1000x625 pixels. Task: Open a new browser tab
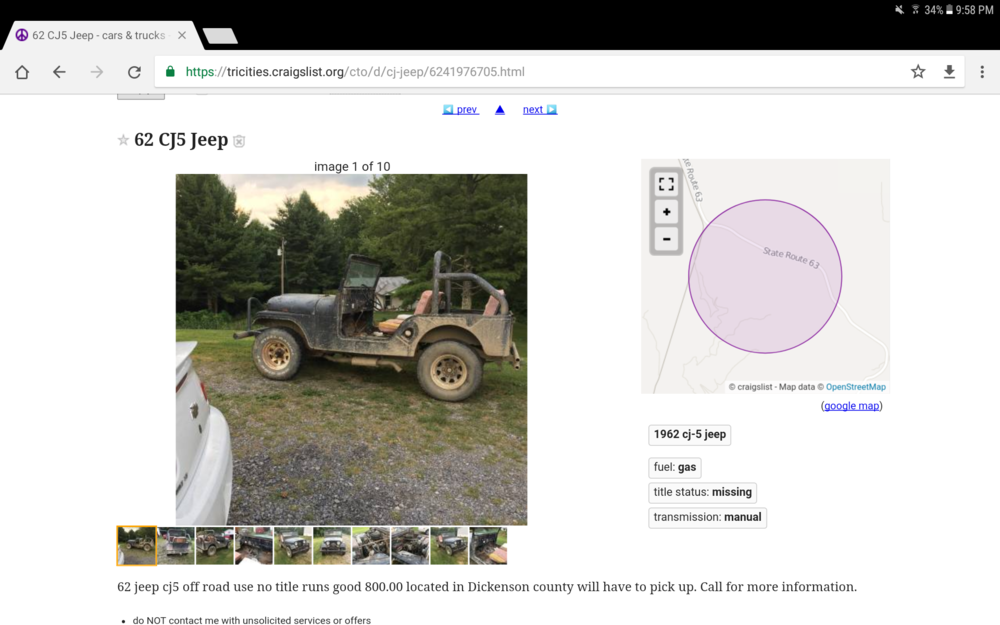tap(220, 36)
